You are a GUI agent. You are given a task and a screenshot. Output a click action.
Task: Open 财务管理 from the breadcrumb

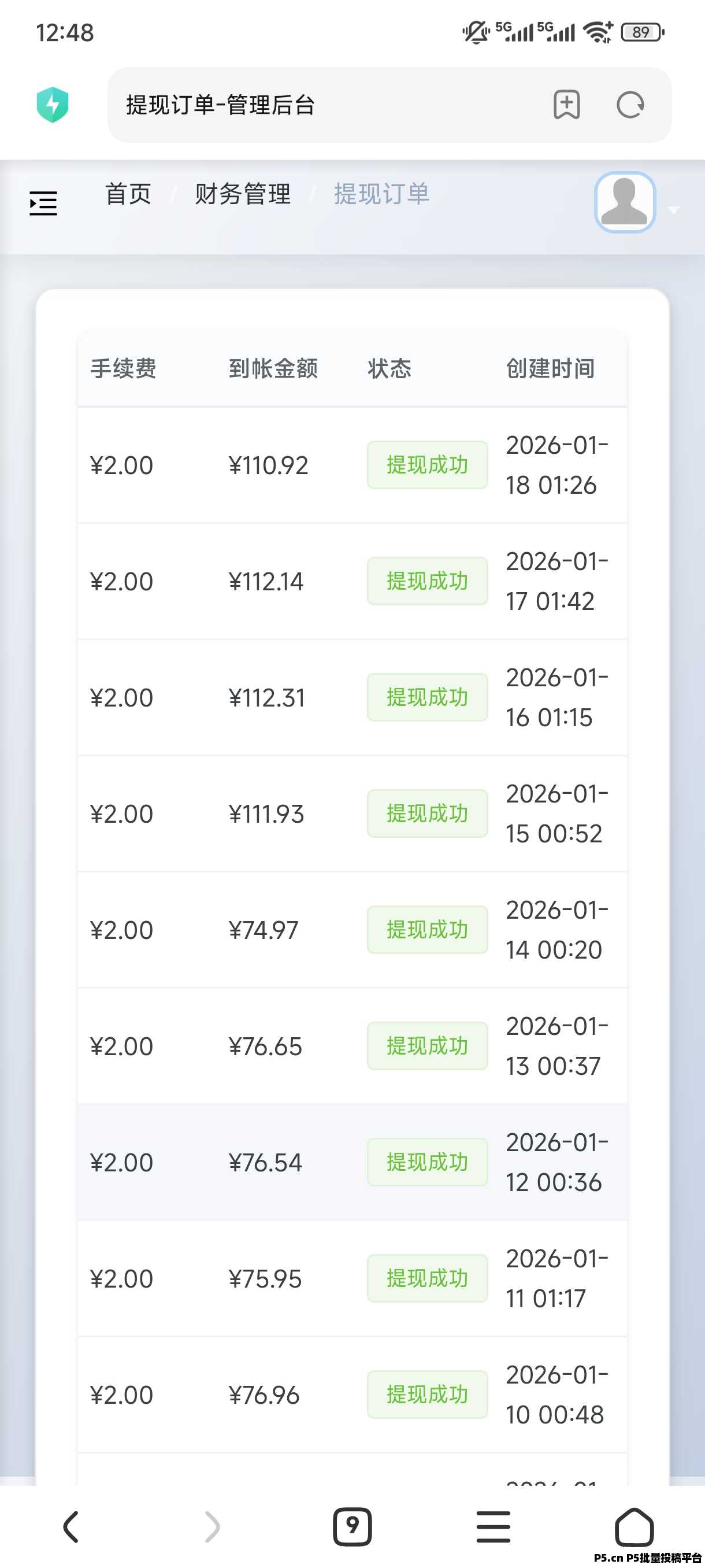(x=243, y=195)
